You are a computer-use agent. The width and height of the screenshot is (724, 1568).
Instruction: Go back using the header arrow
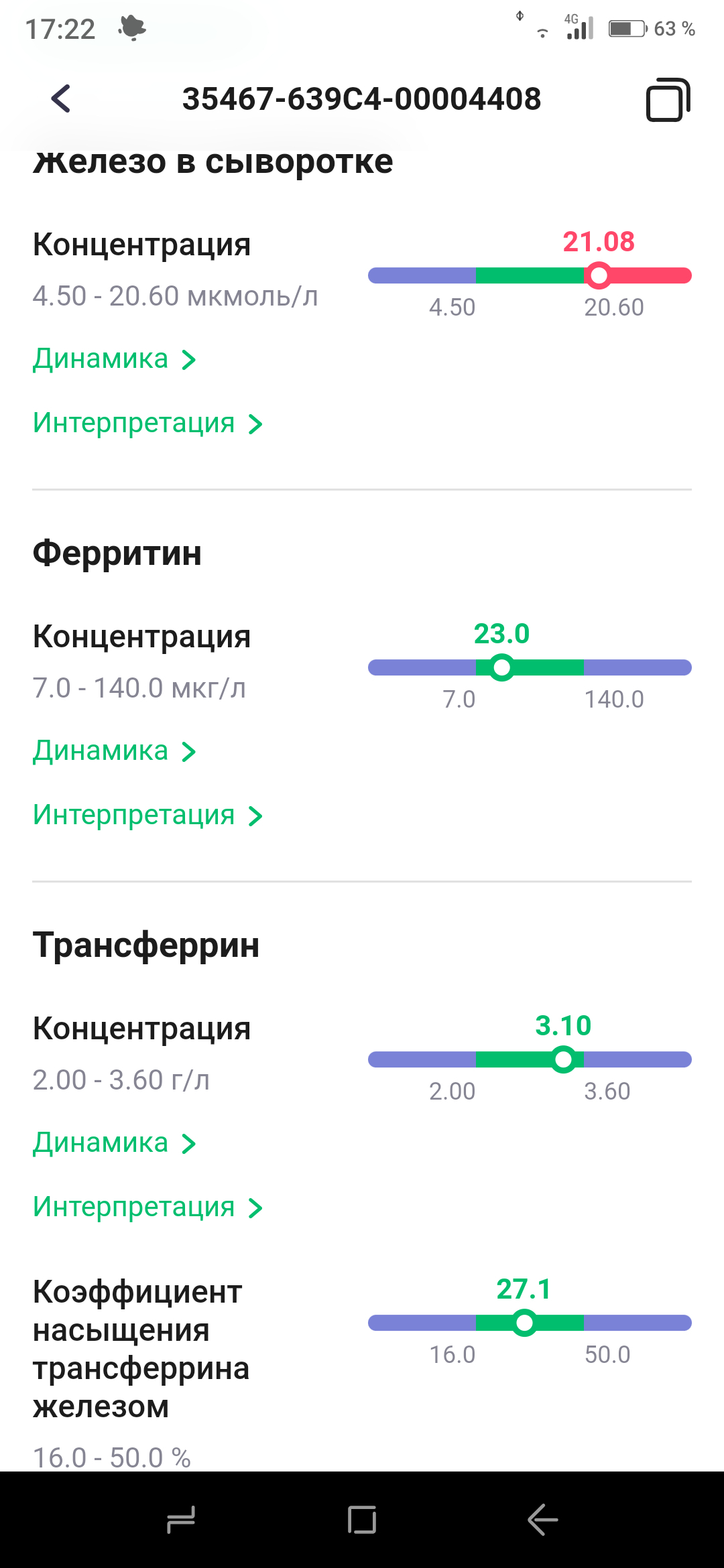coord(61,99)
